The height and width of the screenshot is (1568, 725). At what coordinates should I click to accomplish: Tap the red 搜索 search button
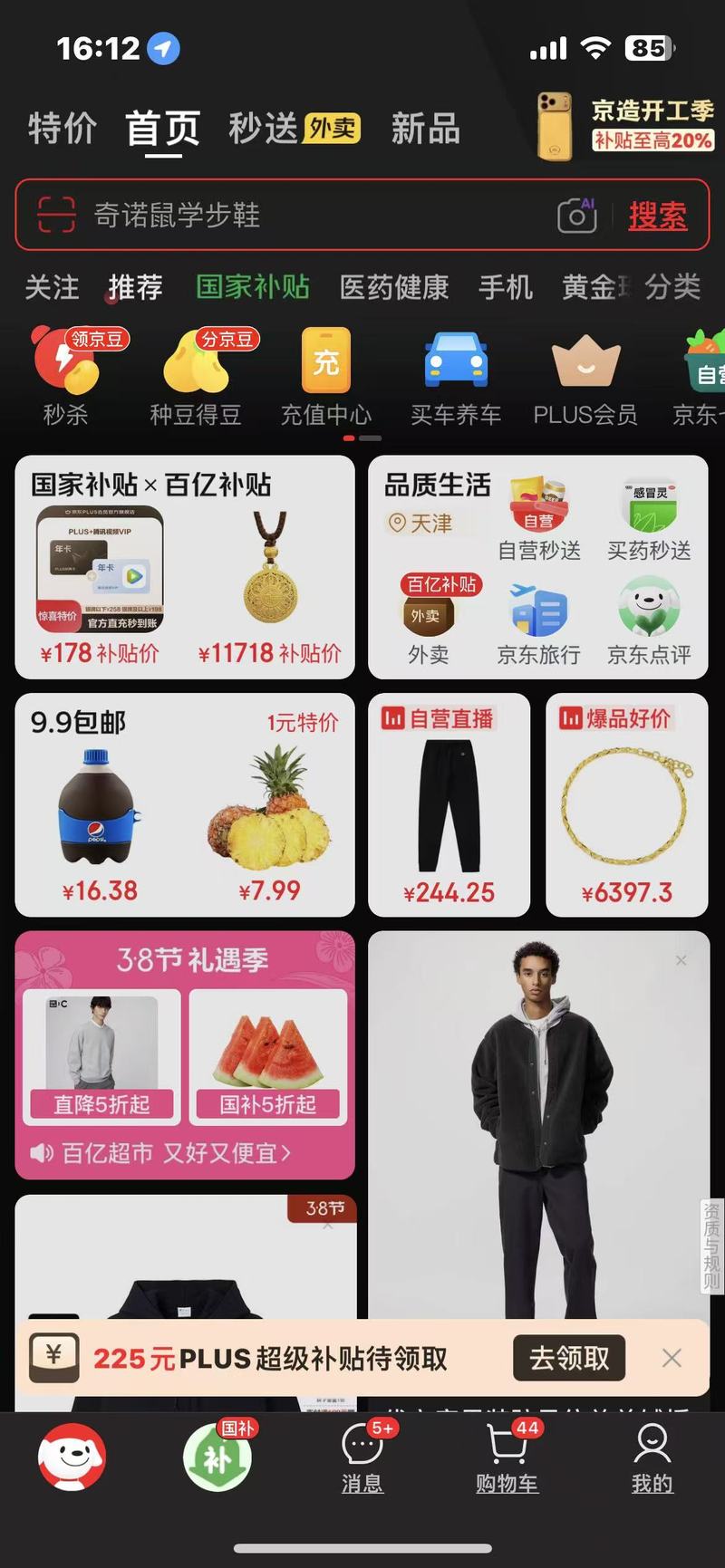click(x=657, y=216)
